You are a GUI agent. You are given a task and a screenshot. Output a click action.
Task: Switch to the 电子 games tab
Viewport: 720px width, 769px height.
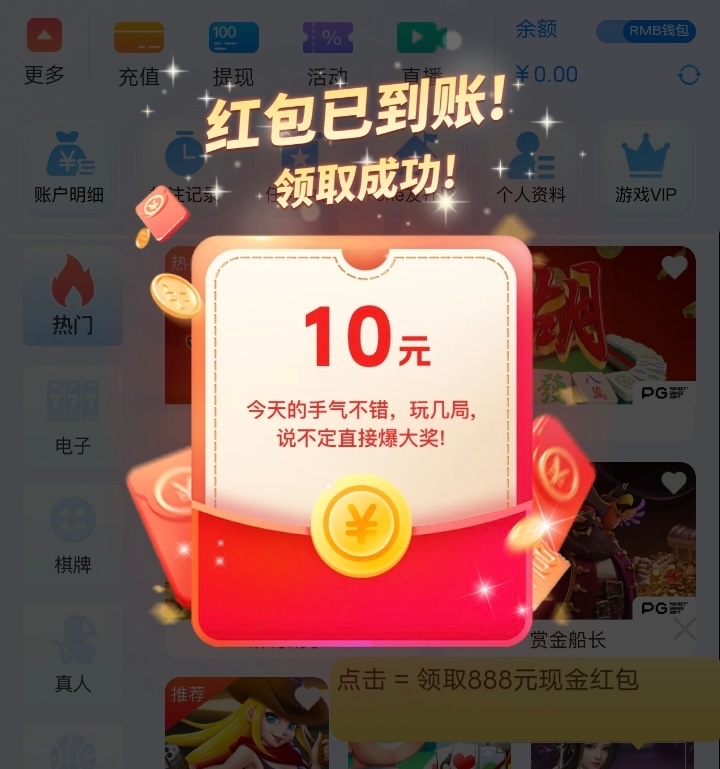point(72,418)
